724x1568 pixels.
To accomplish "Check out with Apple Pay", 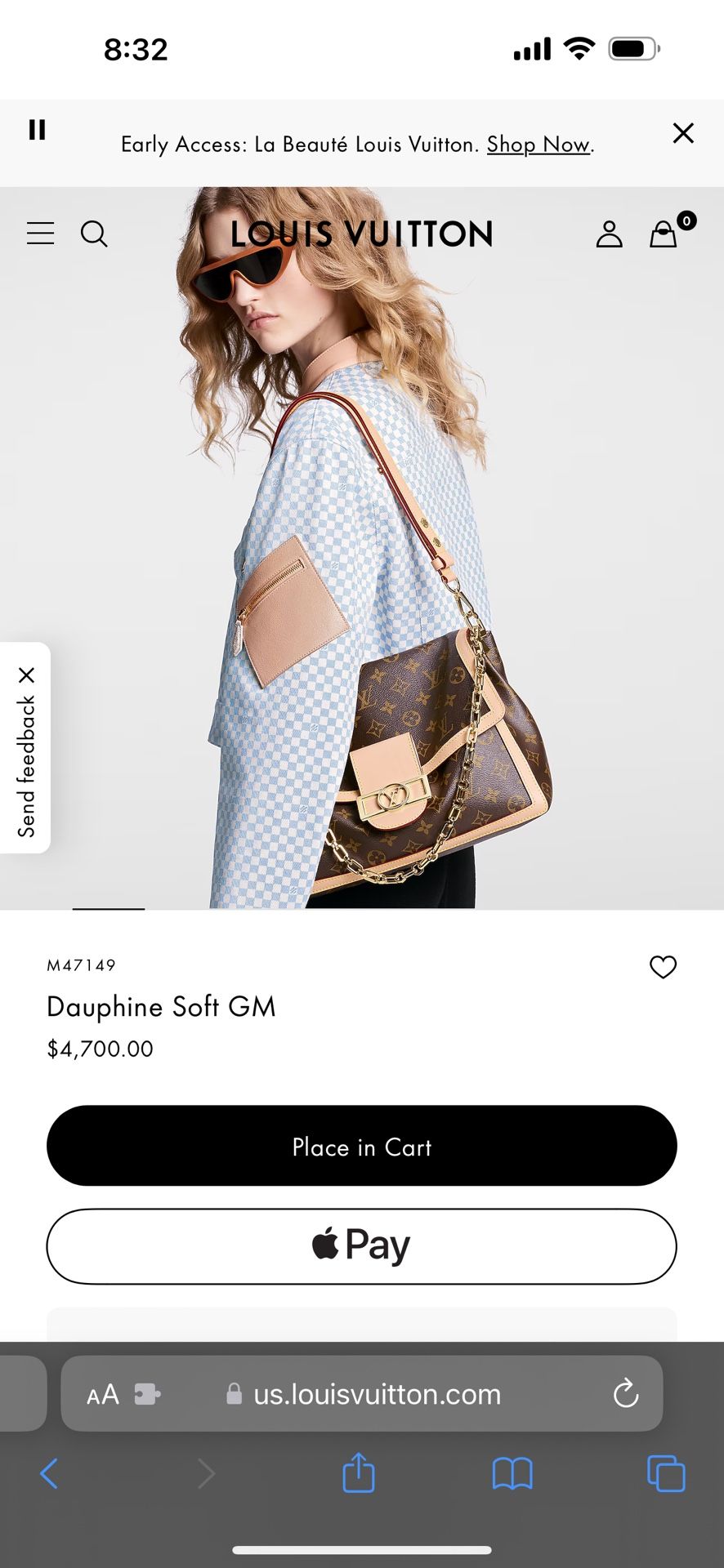I will [362, 1245].
